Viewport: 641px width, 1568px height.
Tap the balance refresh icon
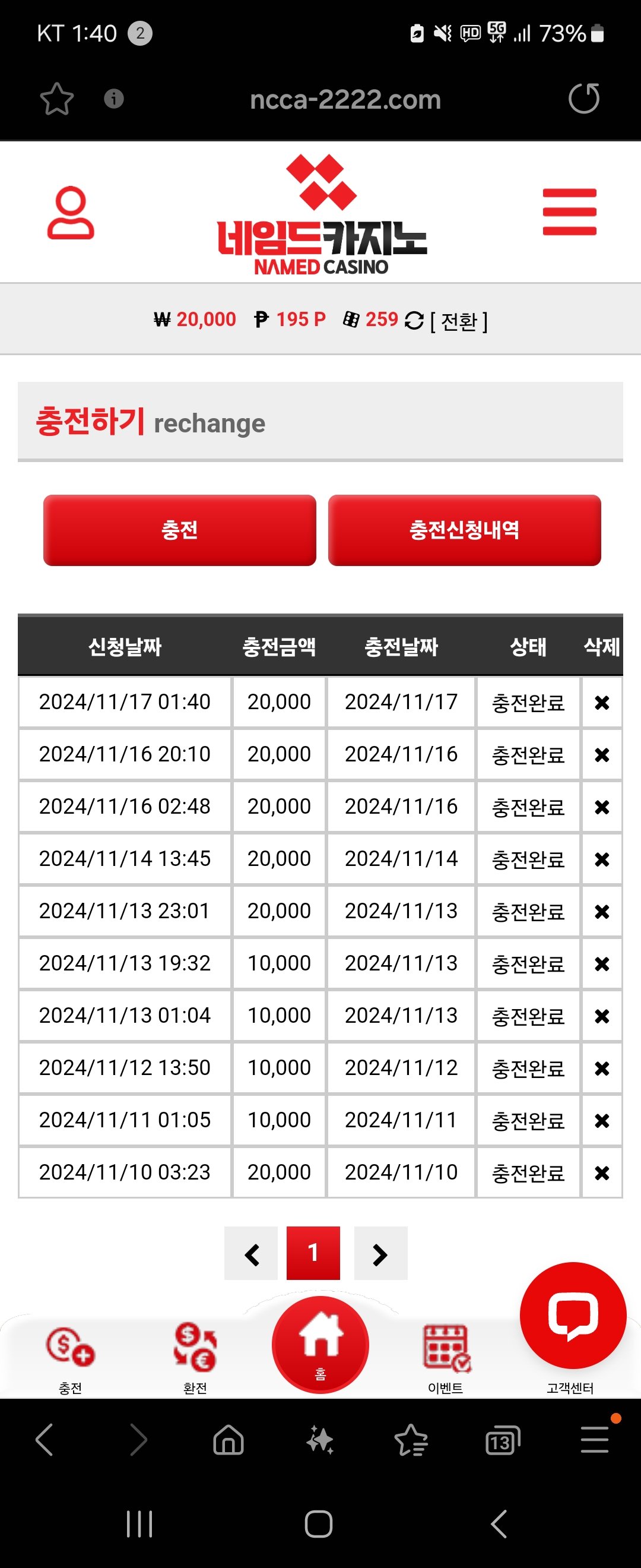point(414,320)
